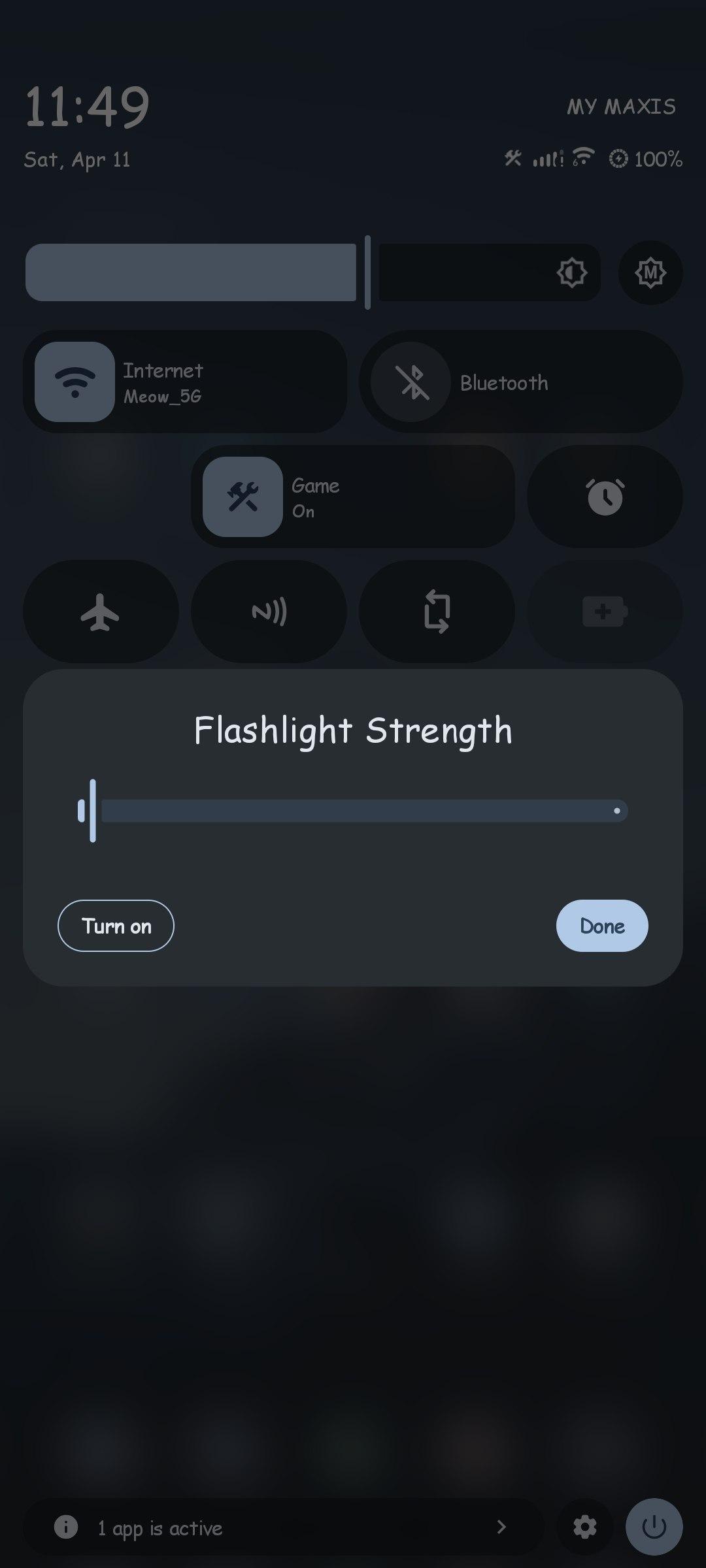
Task: Open the alarm tile
Action: click(605, 497)
